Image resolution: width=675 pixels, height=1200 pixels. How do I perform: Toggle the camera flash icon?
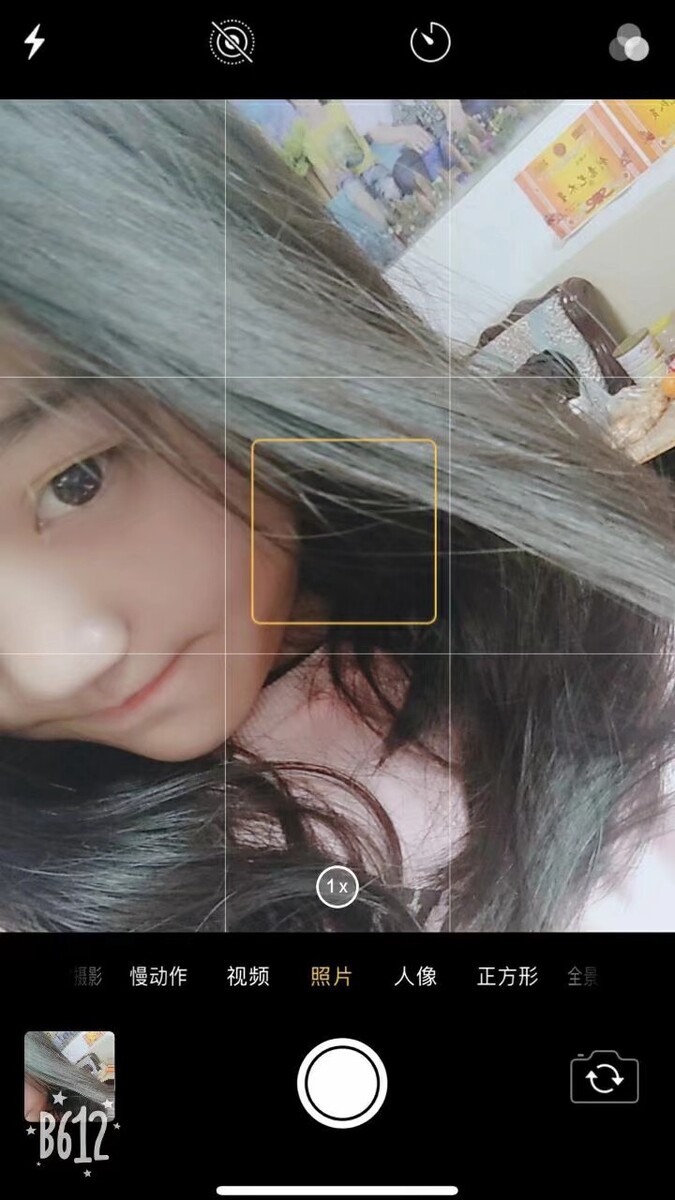coord(35,42)
